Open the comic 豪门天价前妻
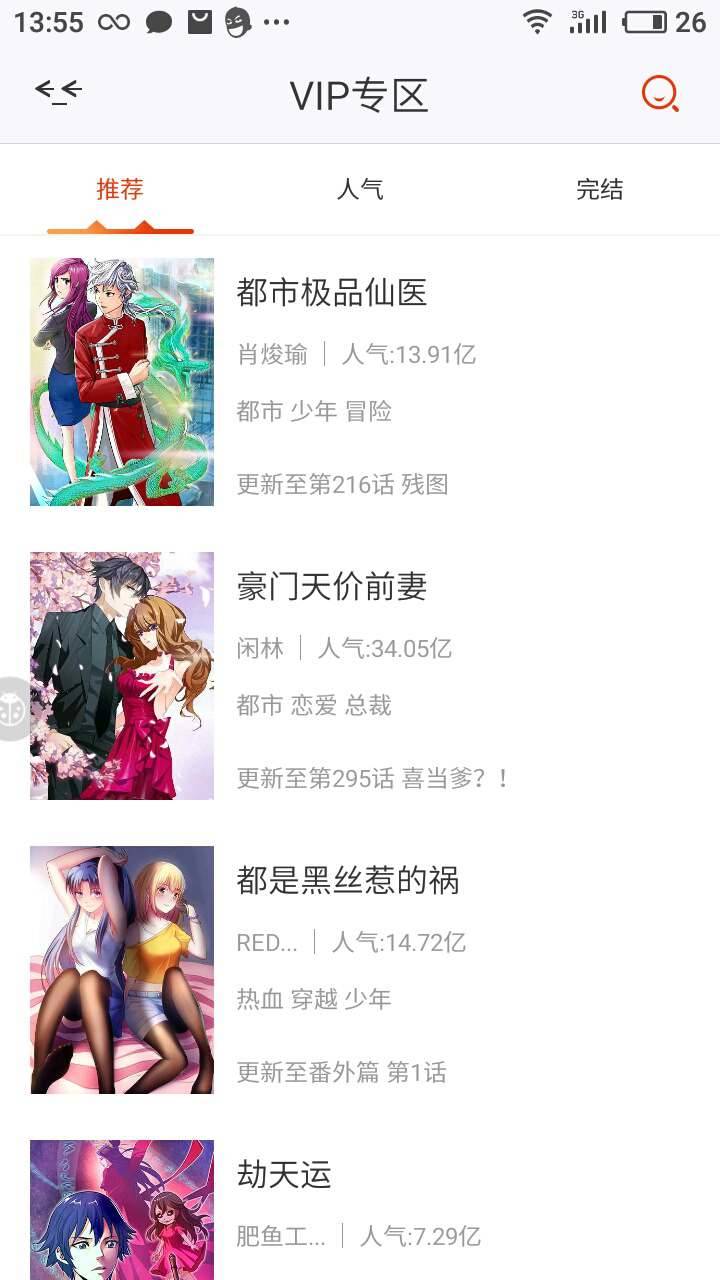 coord(332,587)
